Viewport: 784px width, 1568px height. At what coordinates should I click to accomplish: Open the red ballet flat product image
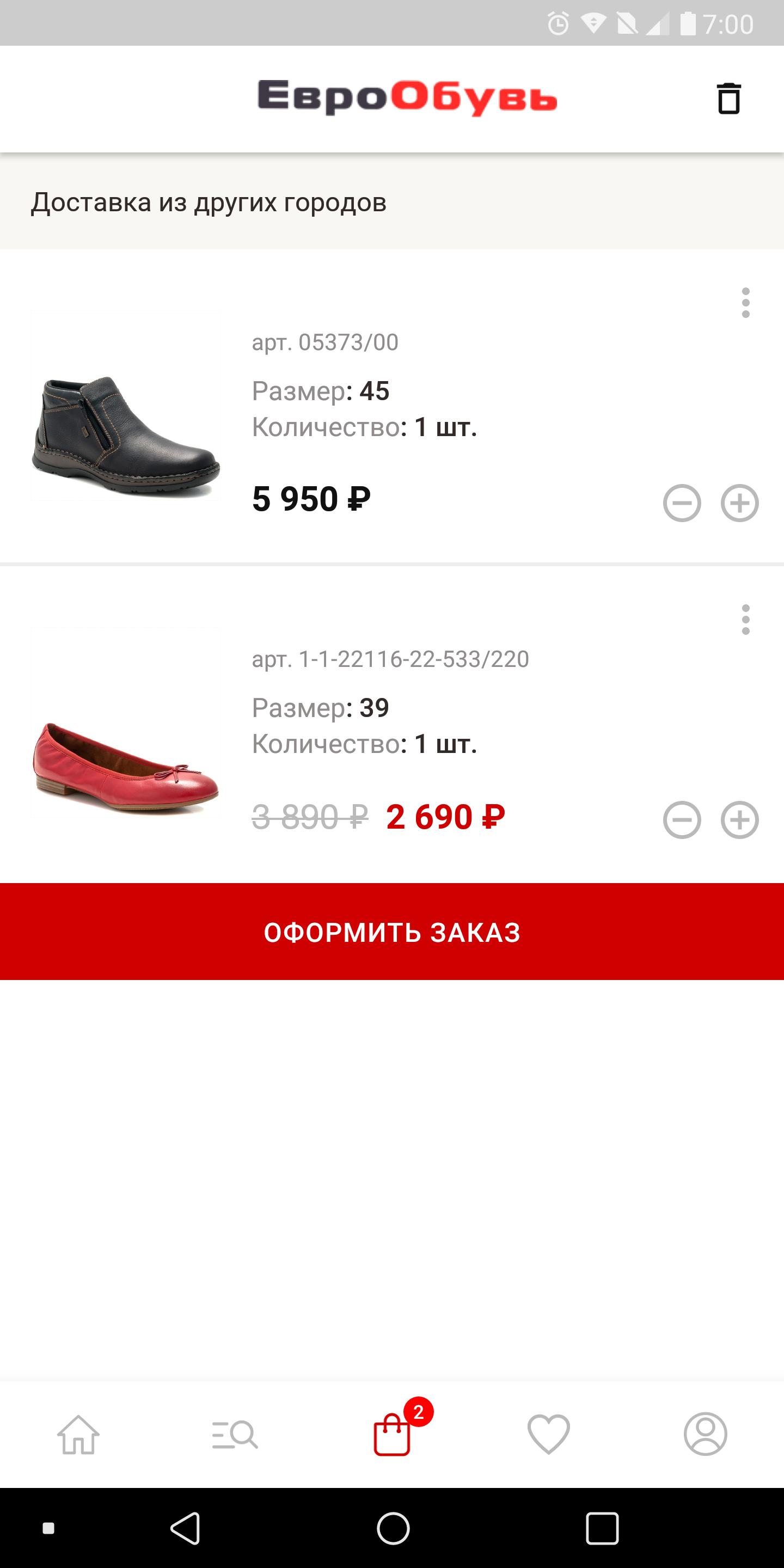coord(126,765)
